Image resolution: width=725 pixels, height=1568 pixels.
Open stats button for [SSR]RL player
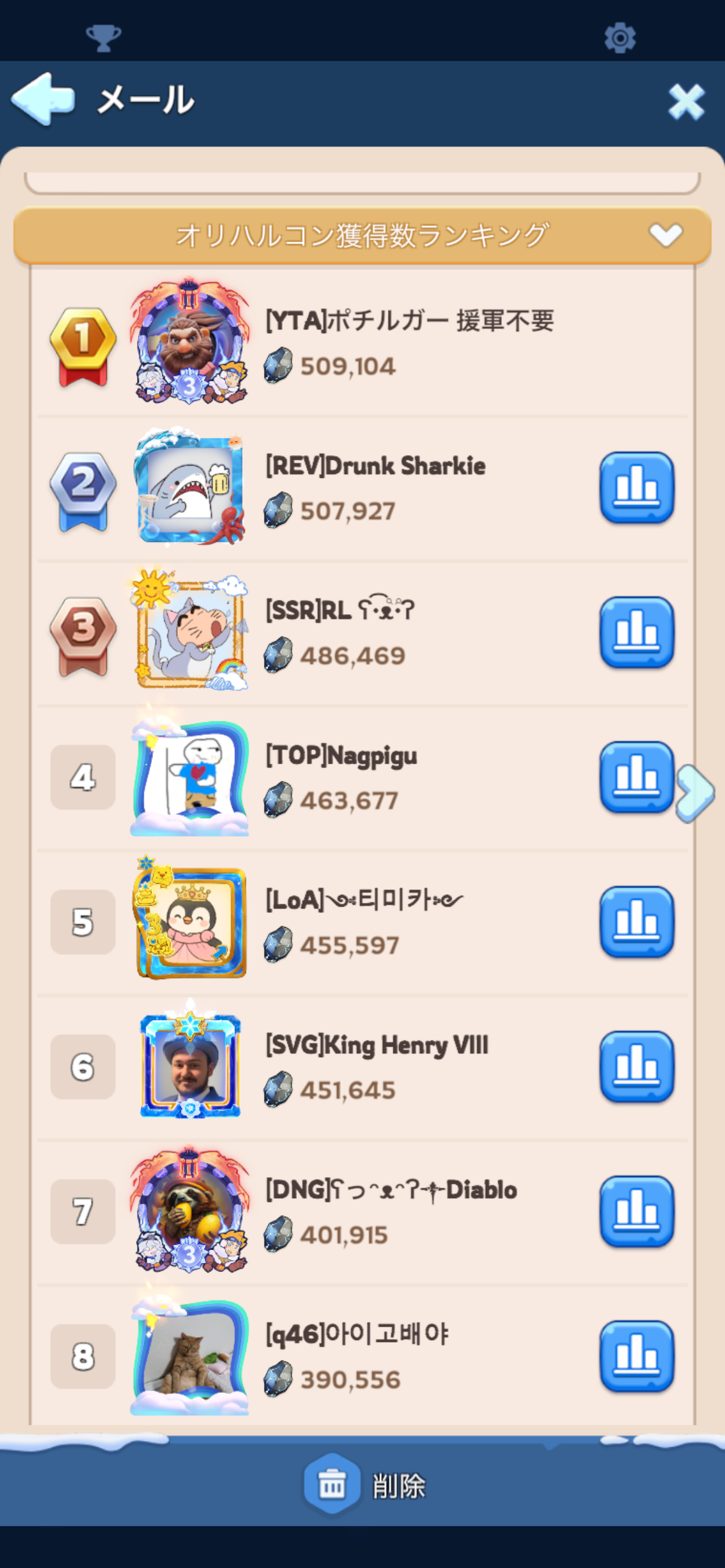coord(636,632)
